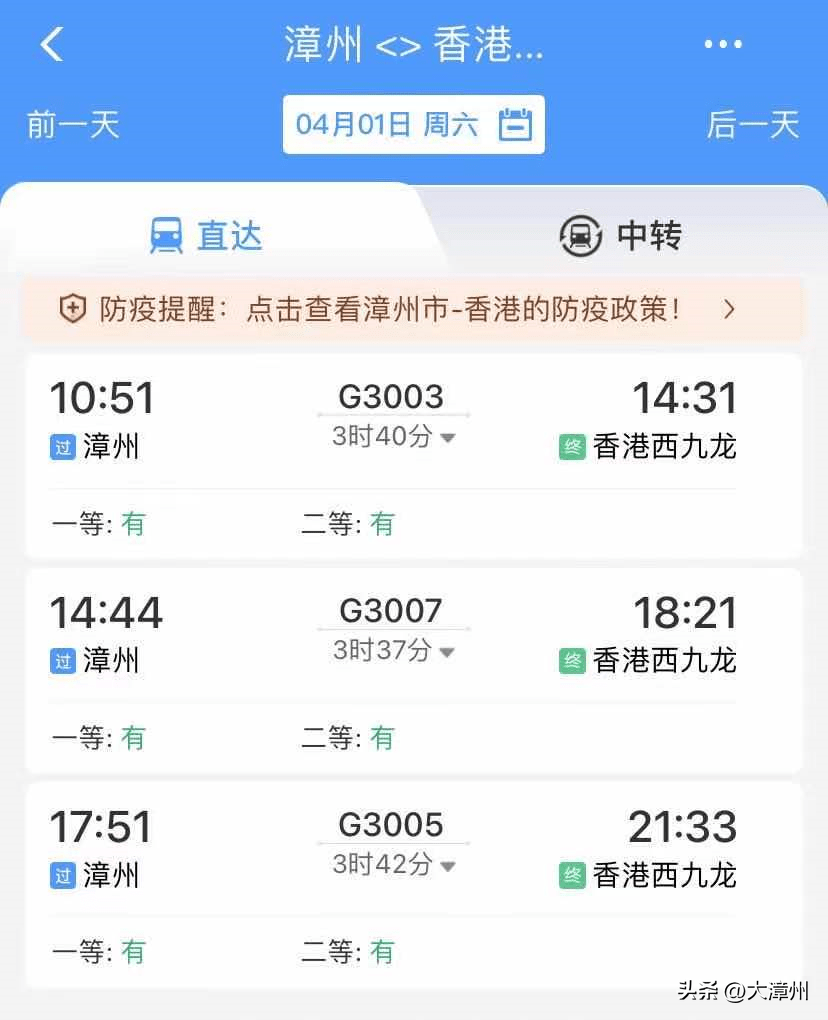
Task: Go to the previous day (前一天)
Action: pyautogui.click(x=73, y=125)
